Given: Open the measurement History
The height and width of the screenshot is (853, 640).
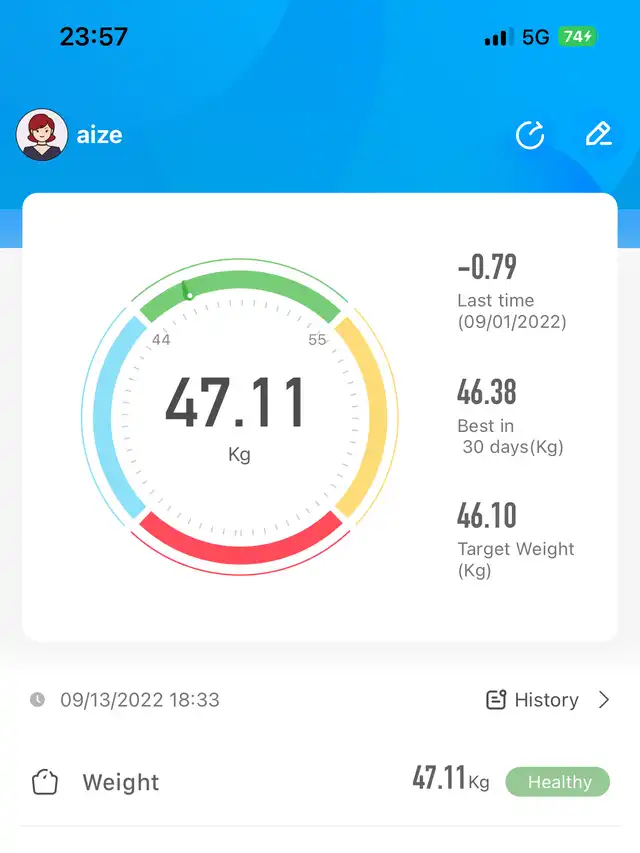Looking at the screenshot, I should pos(547,700).
